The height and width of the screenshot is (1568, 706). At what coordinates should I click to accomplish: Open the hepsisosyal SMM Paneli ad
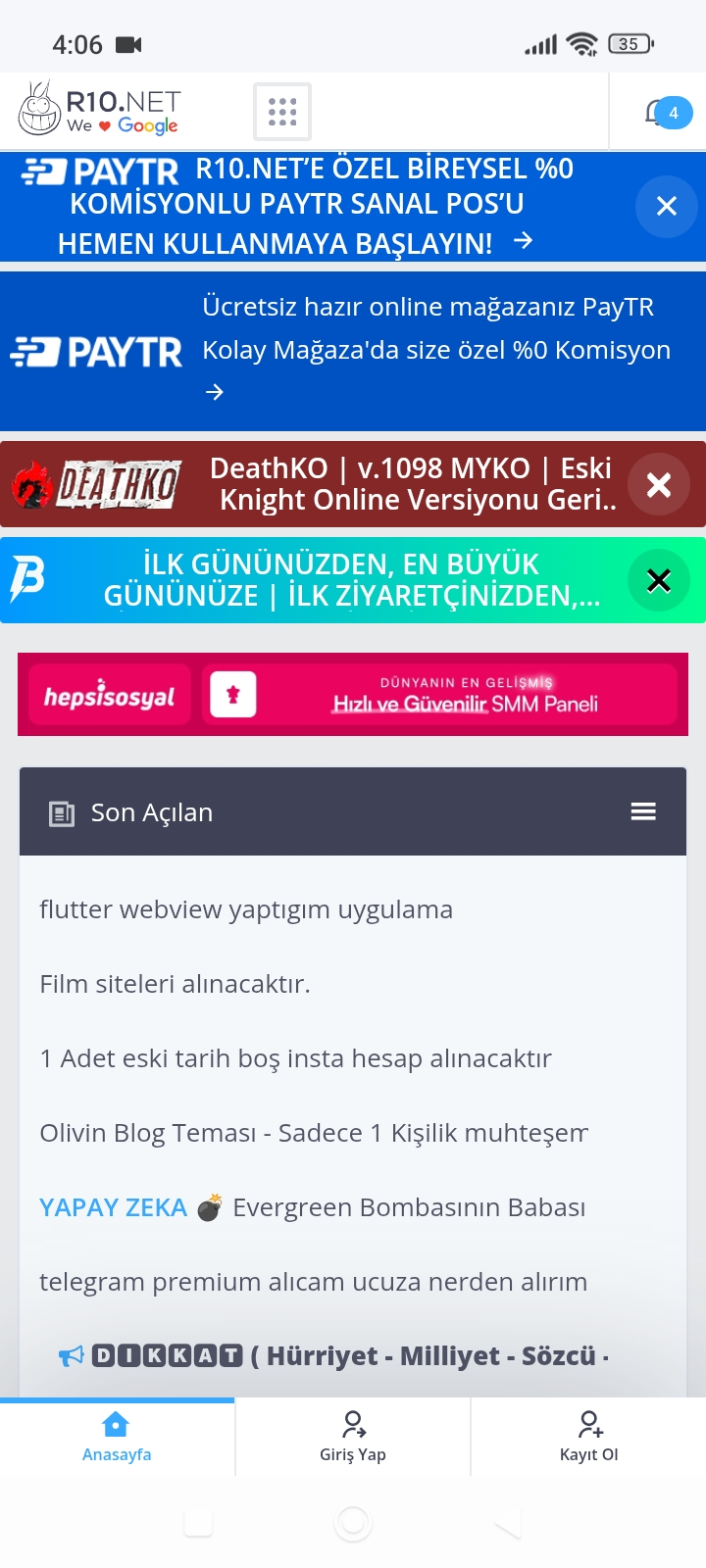point(353,695)
